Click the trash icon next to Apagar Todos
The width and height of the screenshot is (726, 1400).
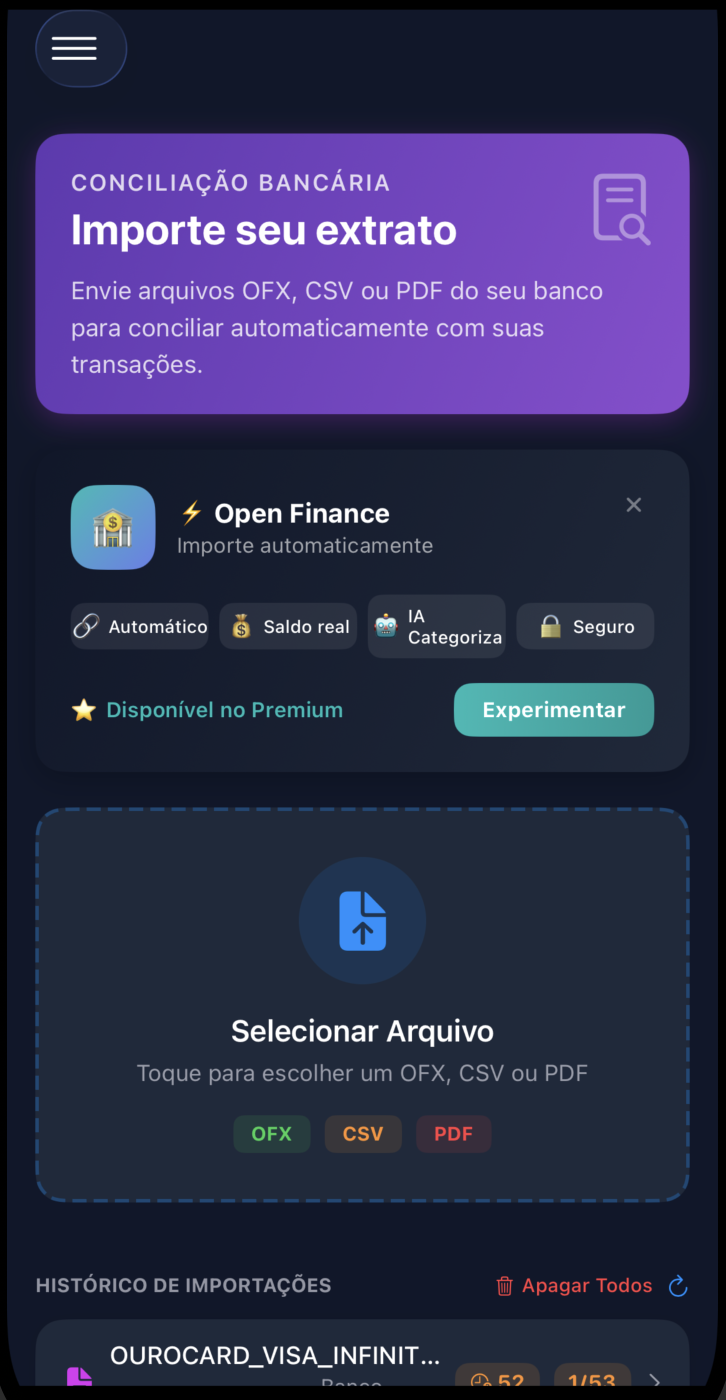(504, 1285)
